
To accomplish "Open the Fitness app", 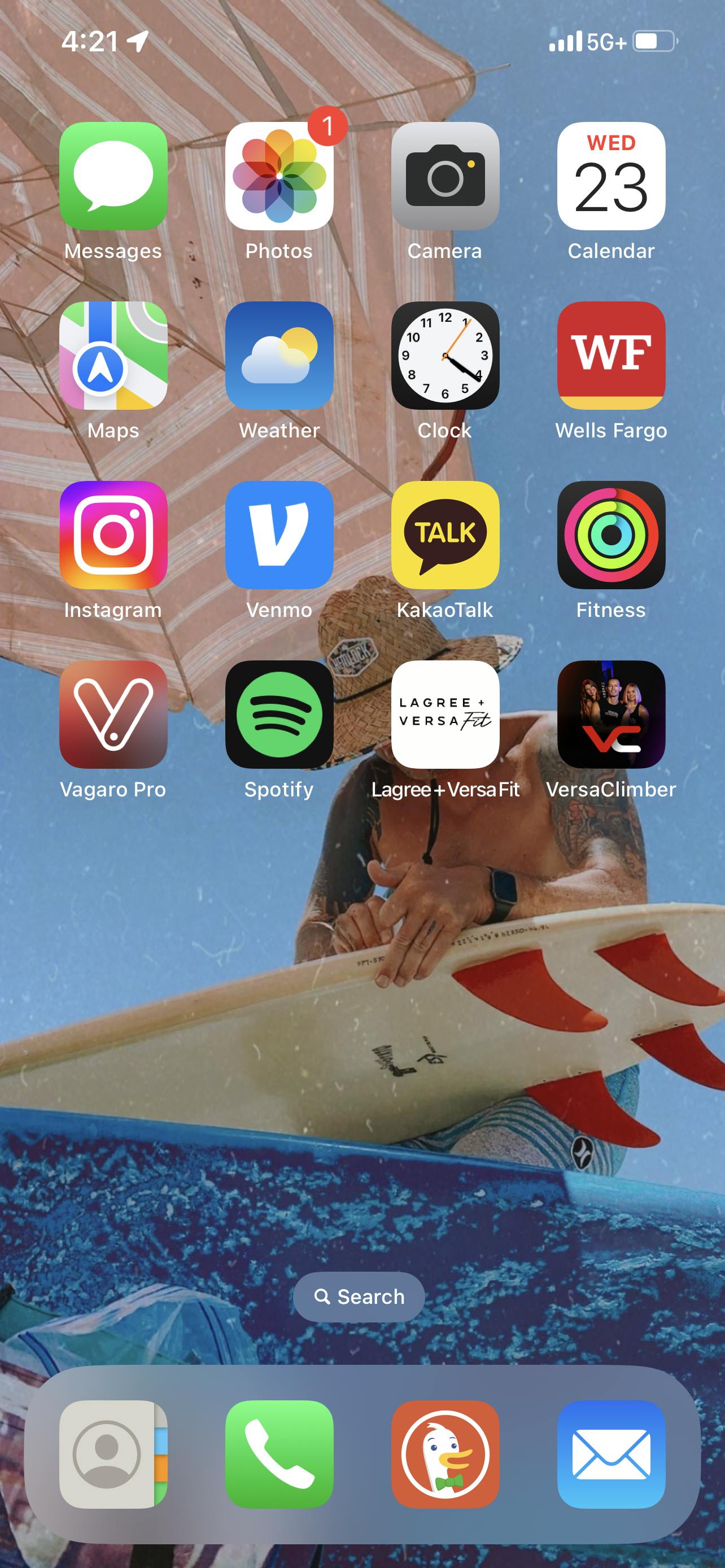I will [611, 535].
